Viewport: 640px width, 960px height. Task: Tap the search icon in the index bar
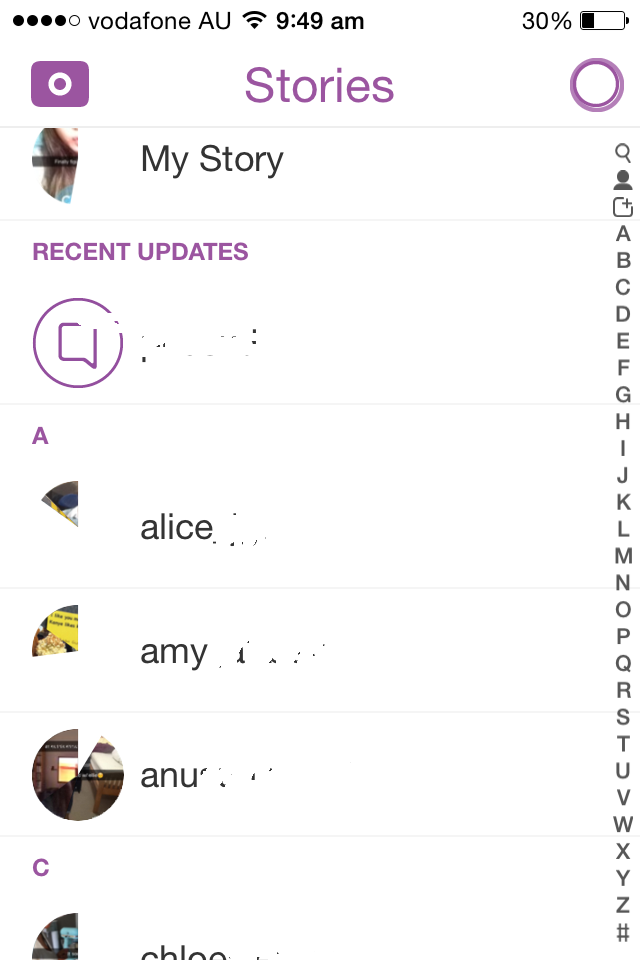click(x=623, y=153)
